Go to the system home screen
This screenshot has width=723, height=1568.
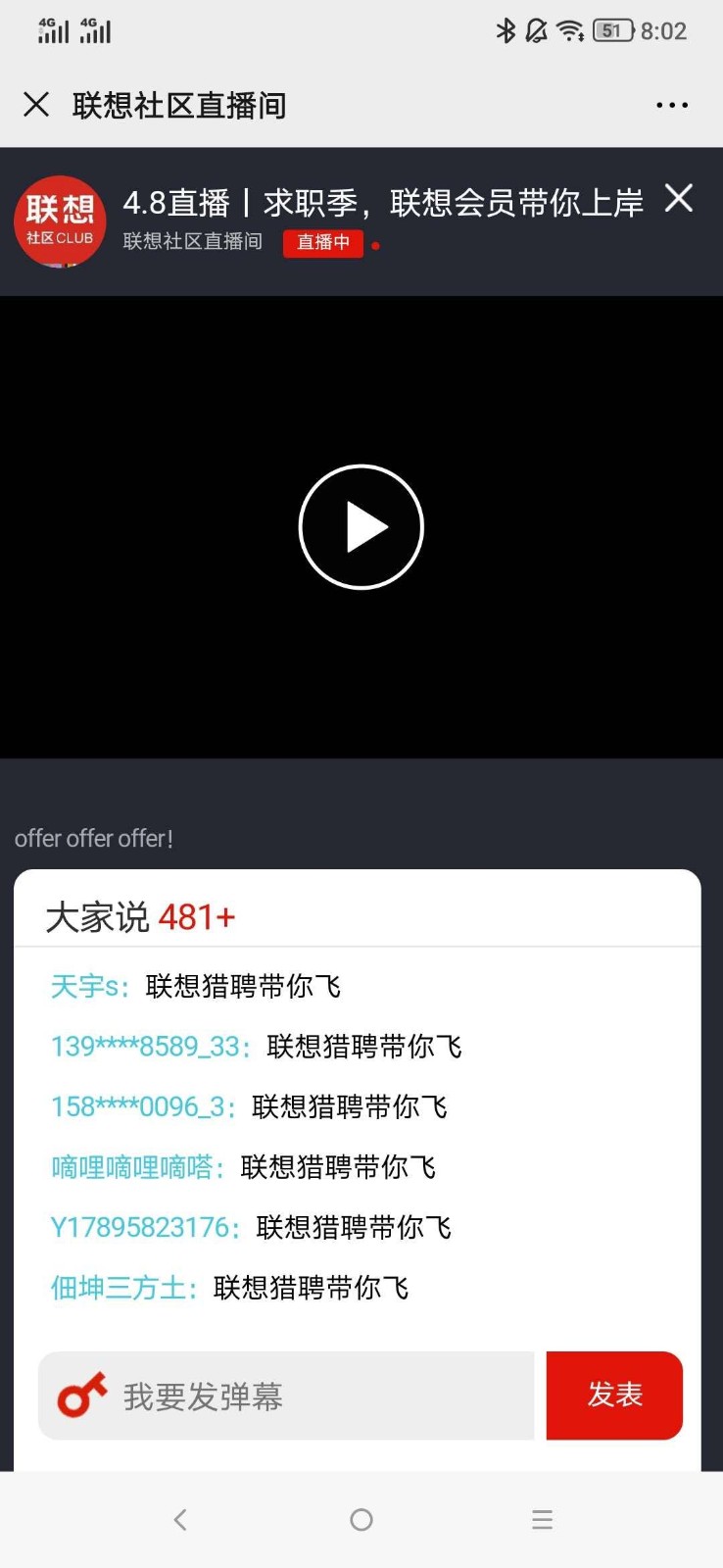tap(361, 1520)
